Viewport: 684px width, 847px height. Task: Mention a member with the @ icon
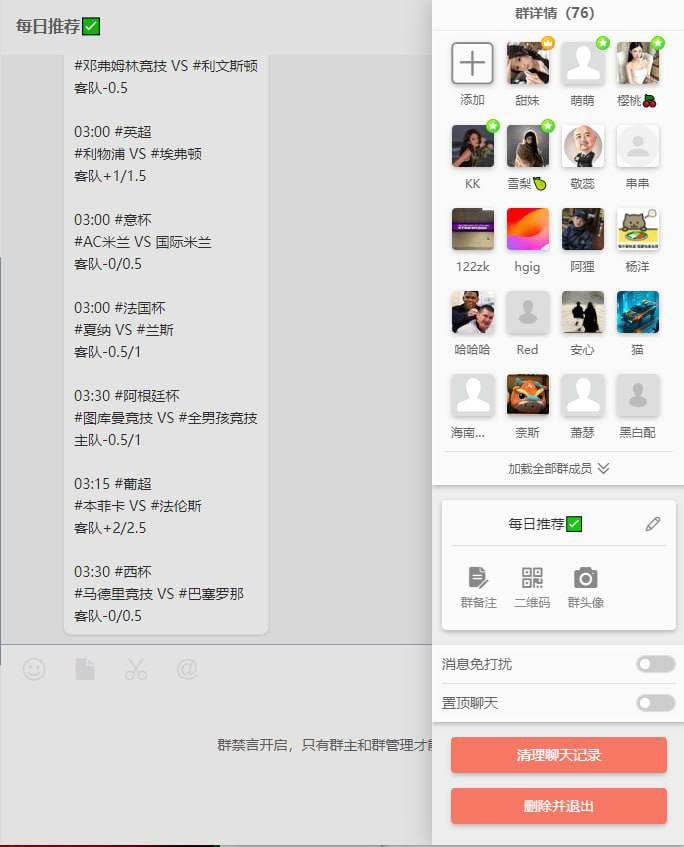click(x=187, y=669)
